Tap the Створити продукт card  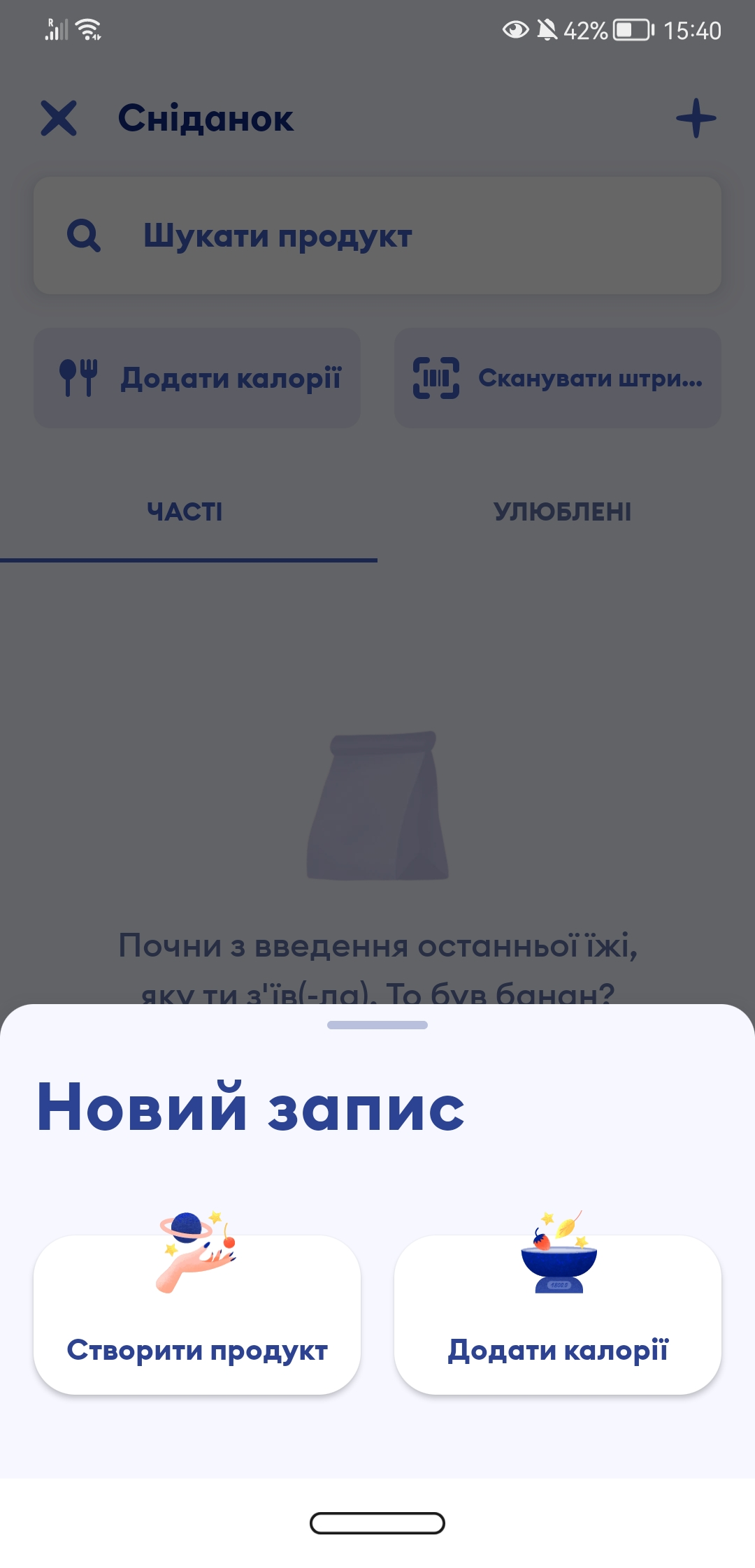(x=197, y=1314)
